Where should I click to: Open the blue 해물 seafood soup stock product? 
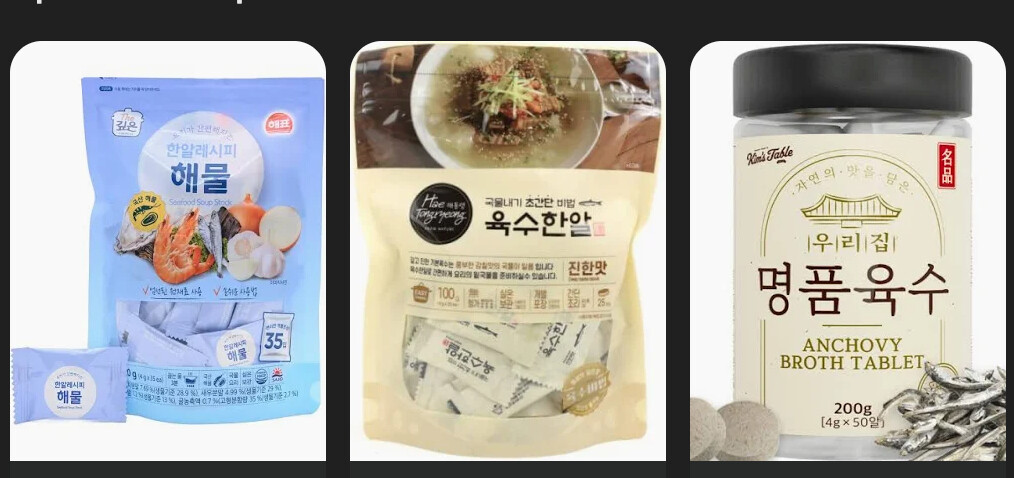[168, 250]
